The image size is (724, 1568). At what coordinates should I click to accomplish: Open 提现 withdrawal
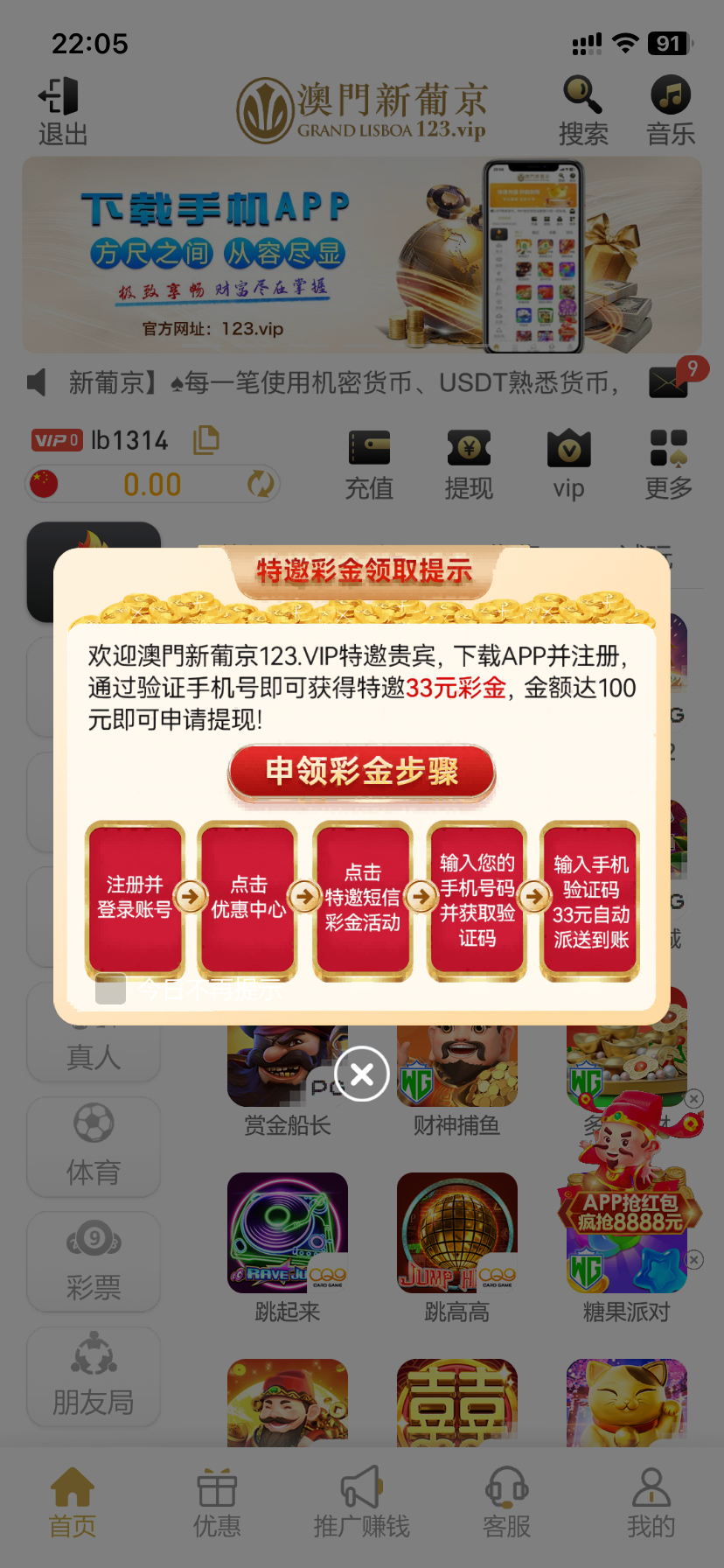[x=469, y=465]
